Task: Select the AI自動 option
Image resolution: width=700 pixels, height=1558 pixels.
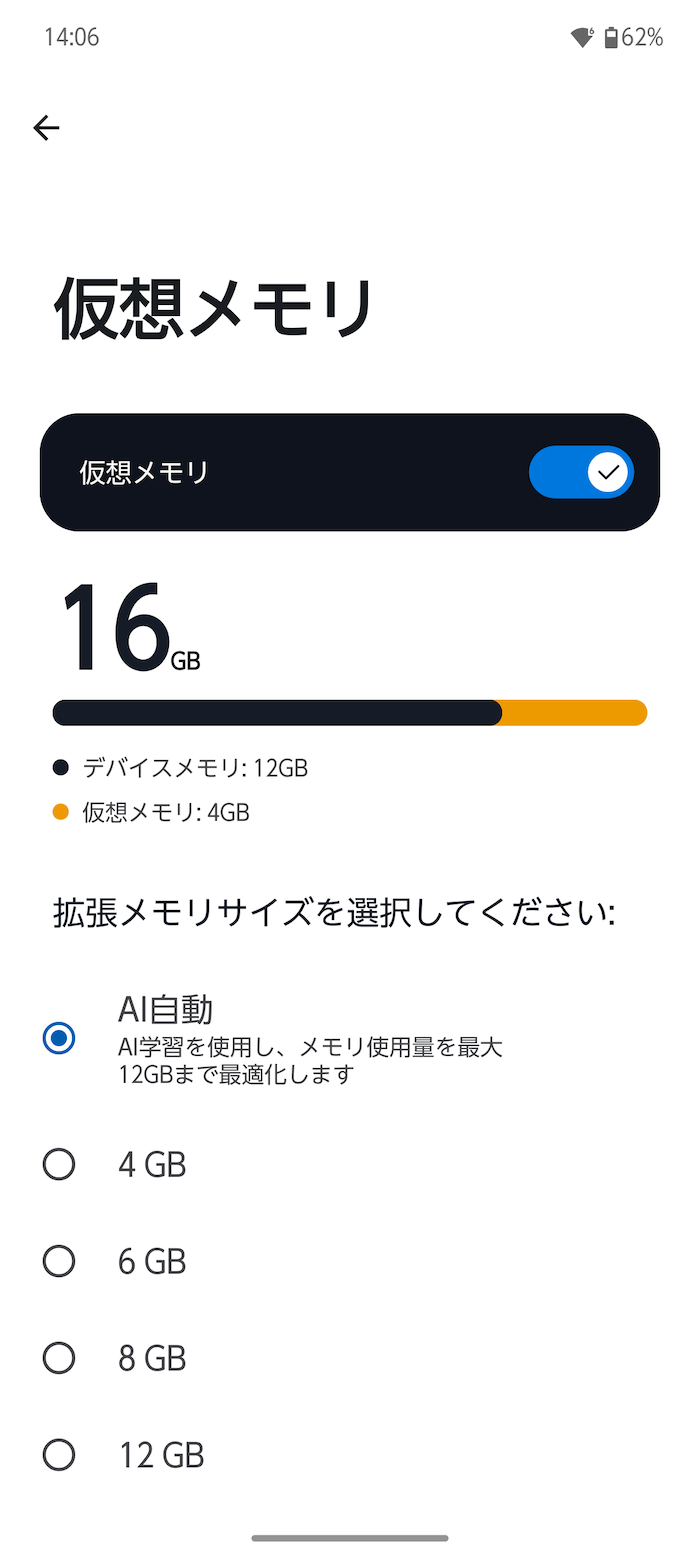Action: (350, 1038)
